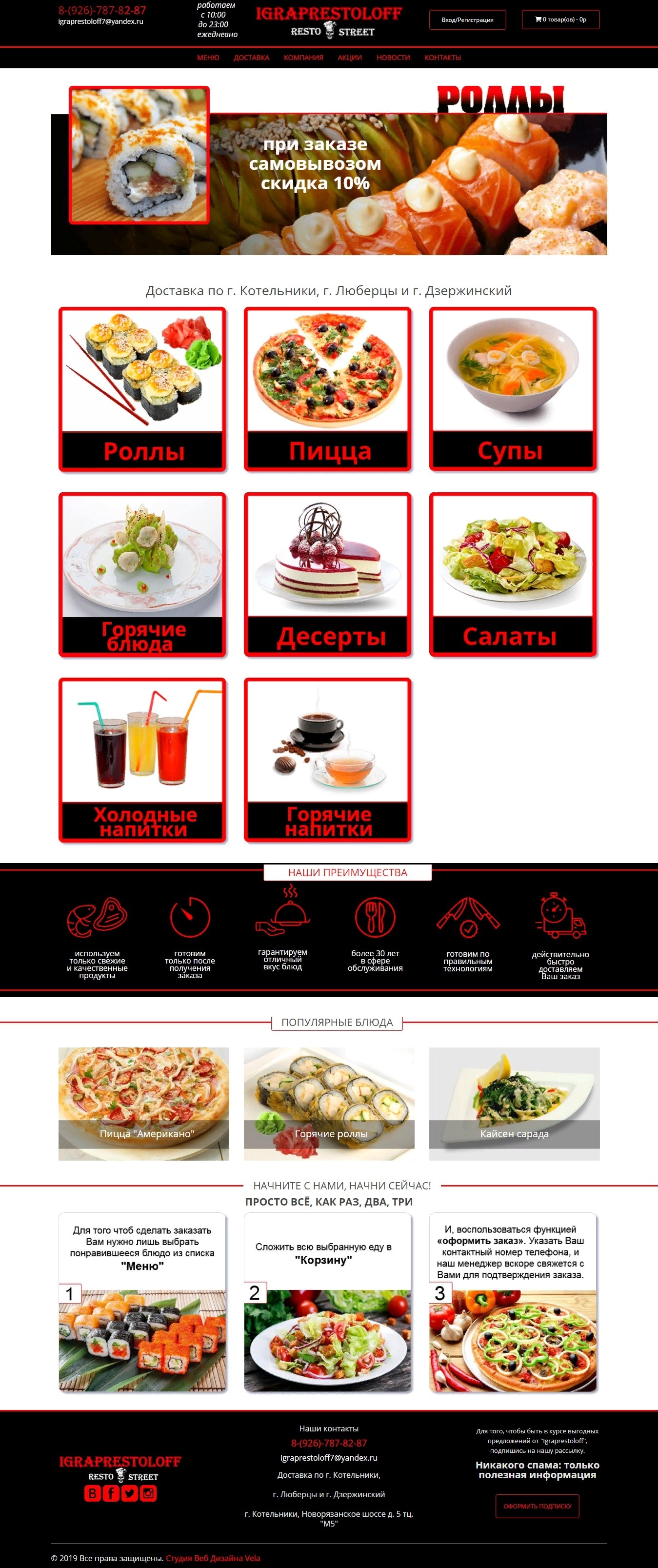Open the Горячие блюда category
Viewport: 658px width, 1568px height.
pyautogui.click(x=142, y=575)
